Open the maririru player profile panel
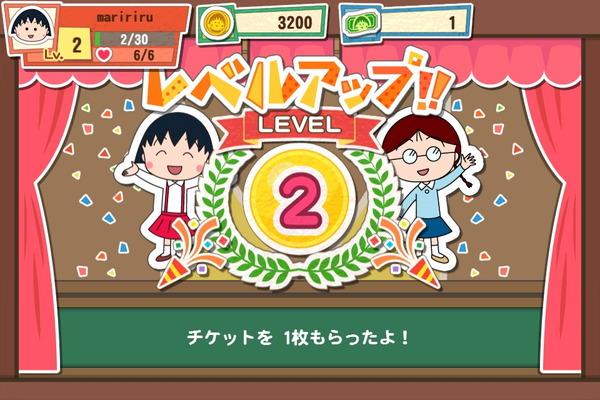Screen dimensions: 600x400 coord(96,31)
